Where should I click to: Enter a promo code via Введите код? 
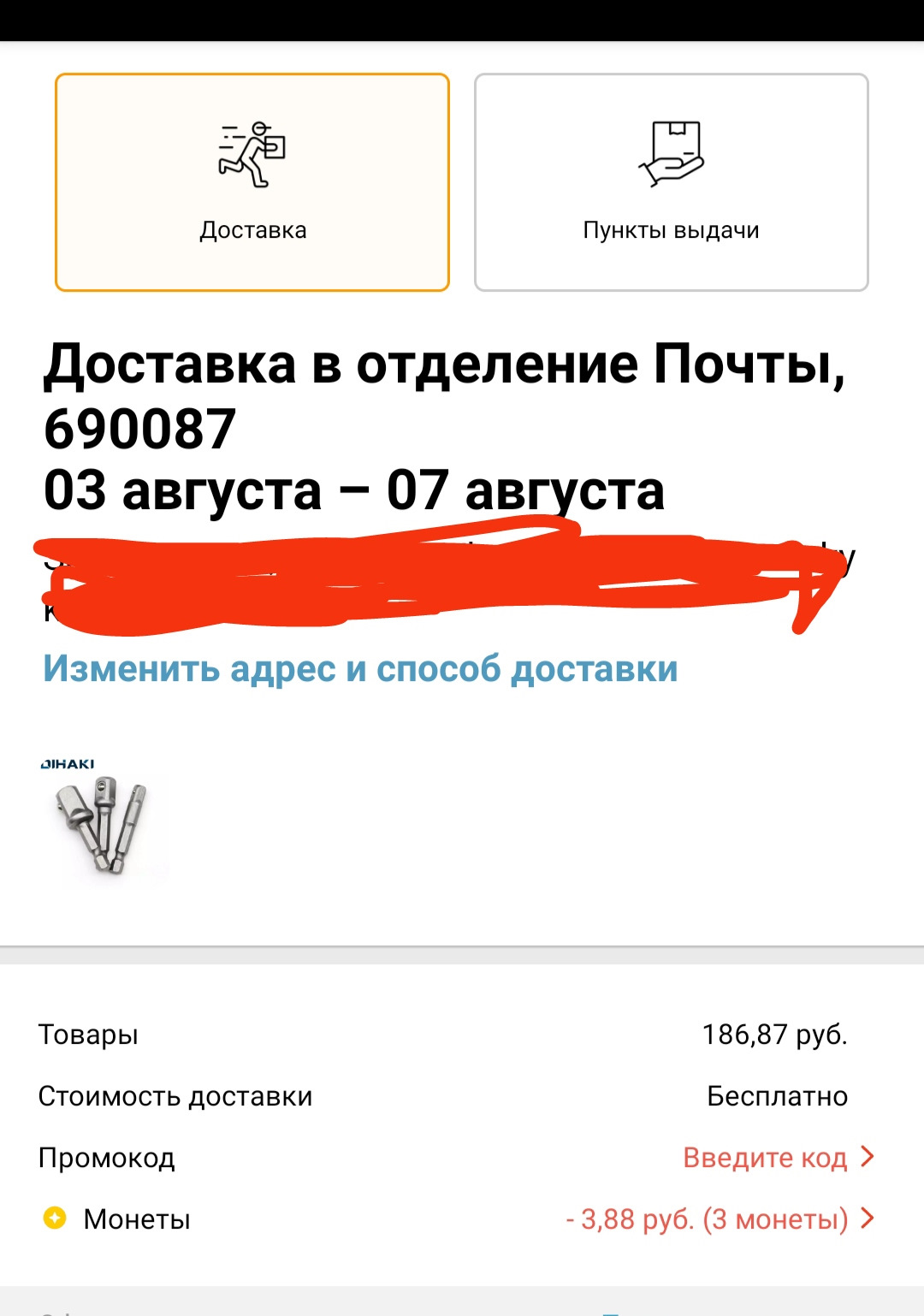pyautogui.click(x=777, y=1158)
